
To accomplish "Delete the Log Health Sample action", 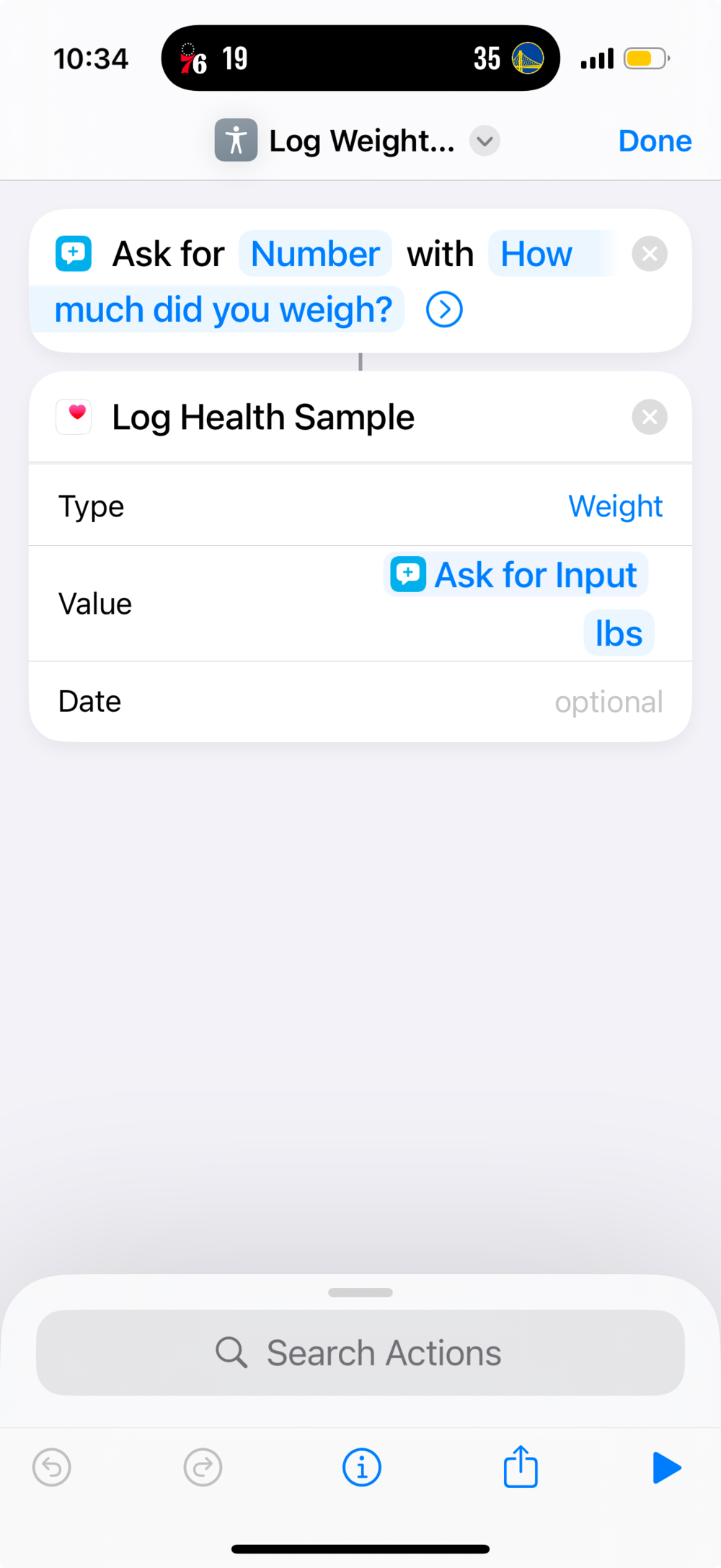I will (x=649, y=417).
